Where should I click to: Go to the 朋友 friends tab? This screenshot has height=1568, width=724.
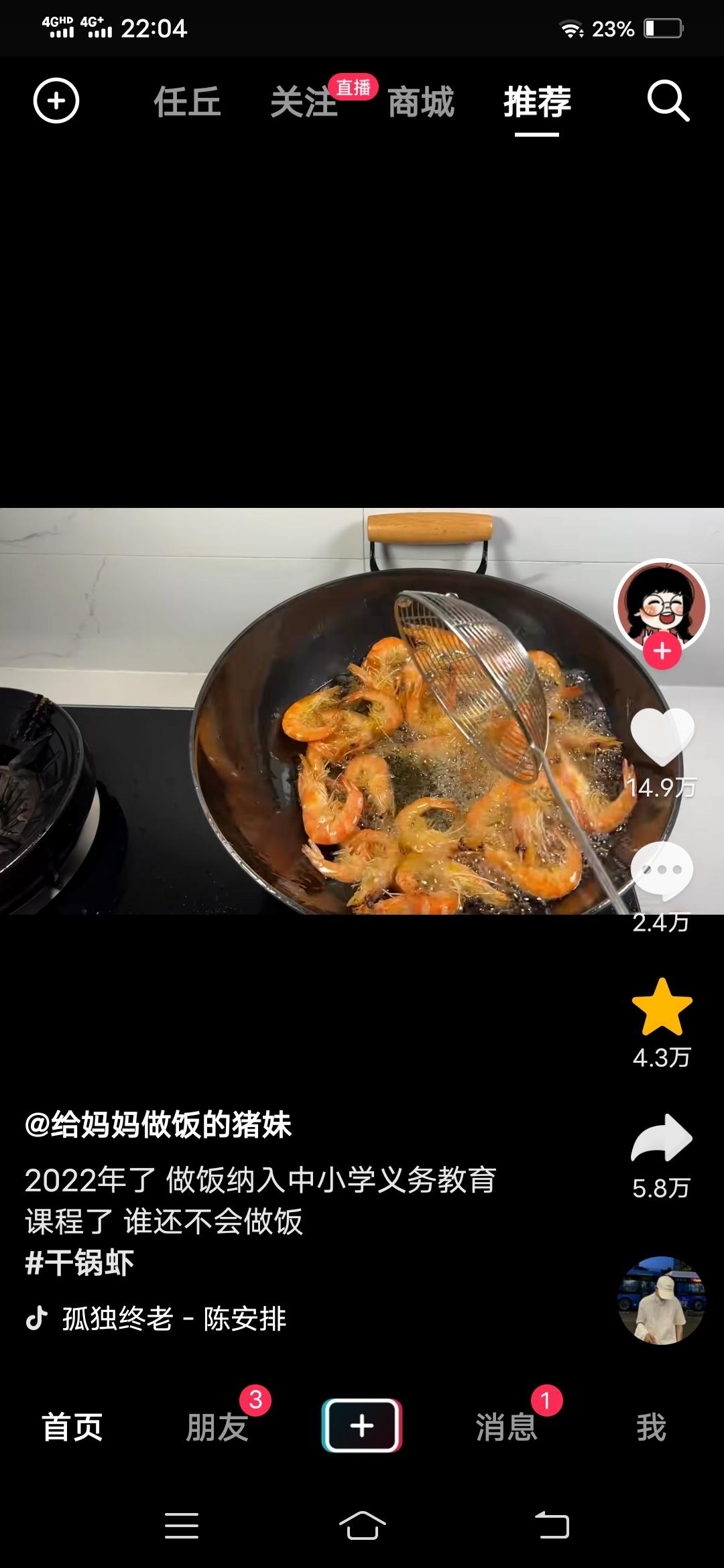(217, 1427)
